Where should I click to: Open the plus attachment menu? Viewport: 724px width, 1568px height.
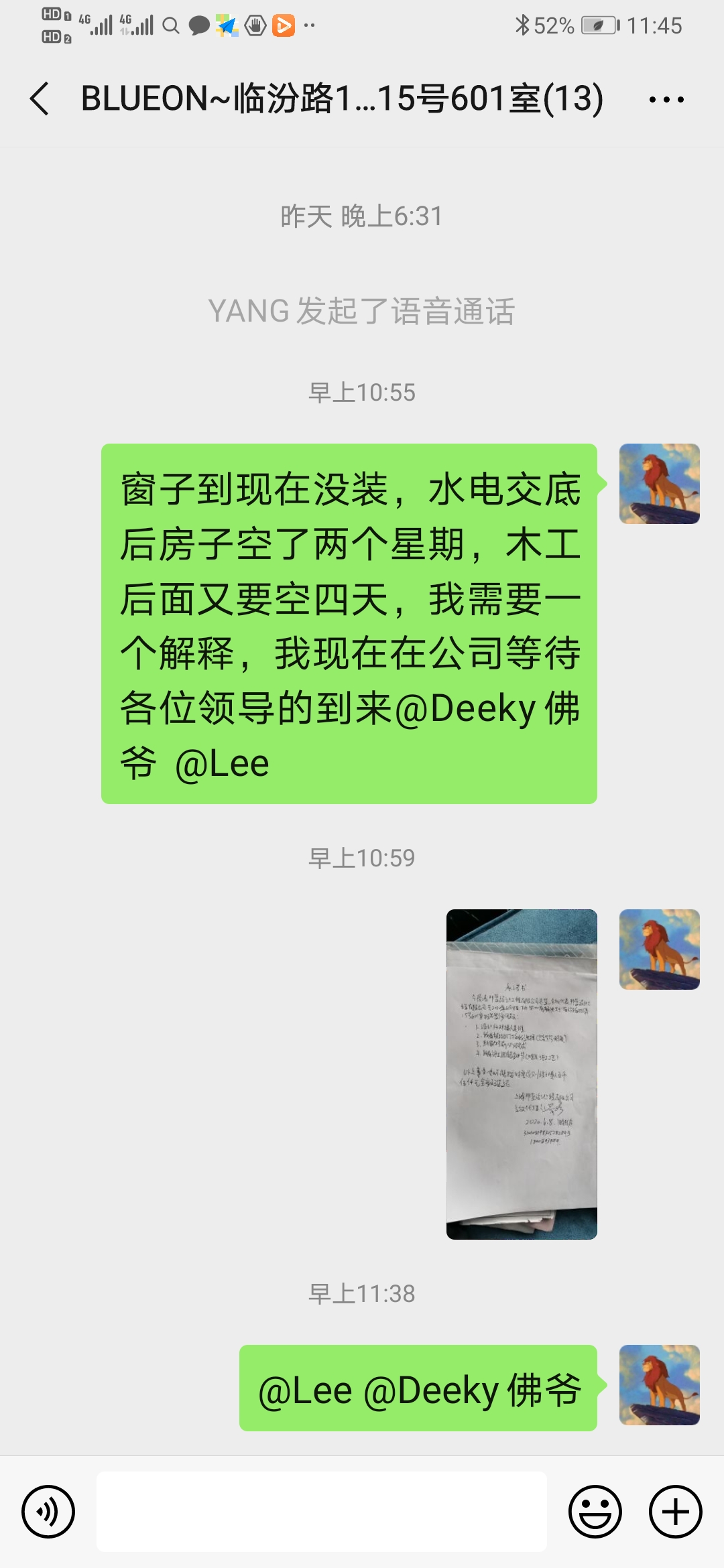[x=675, y=1512]
